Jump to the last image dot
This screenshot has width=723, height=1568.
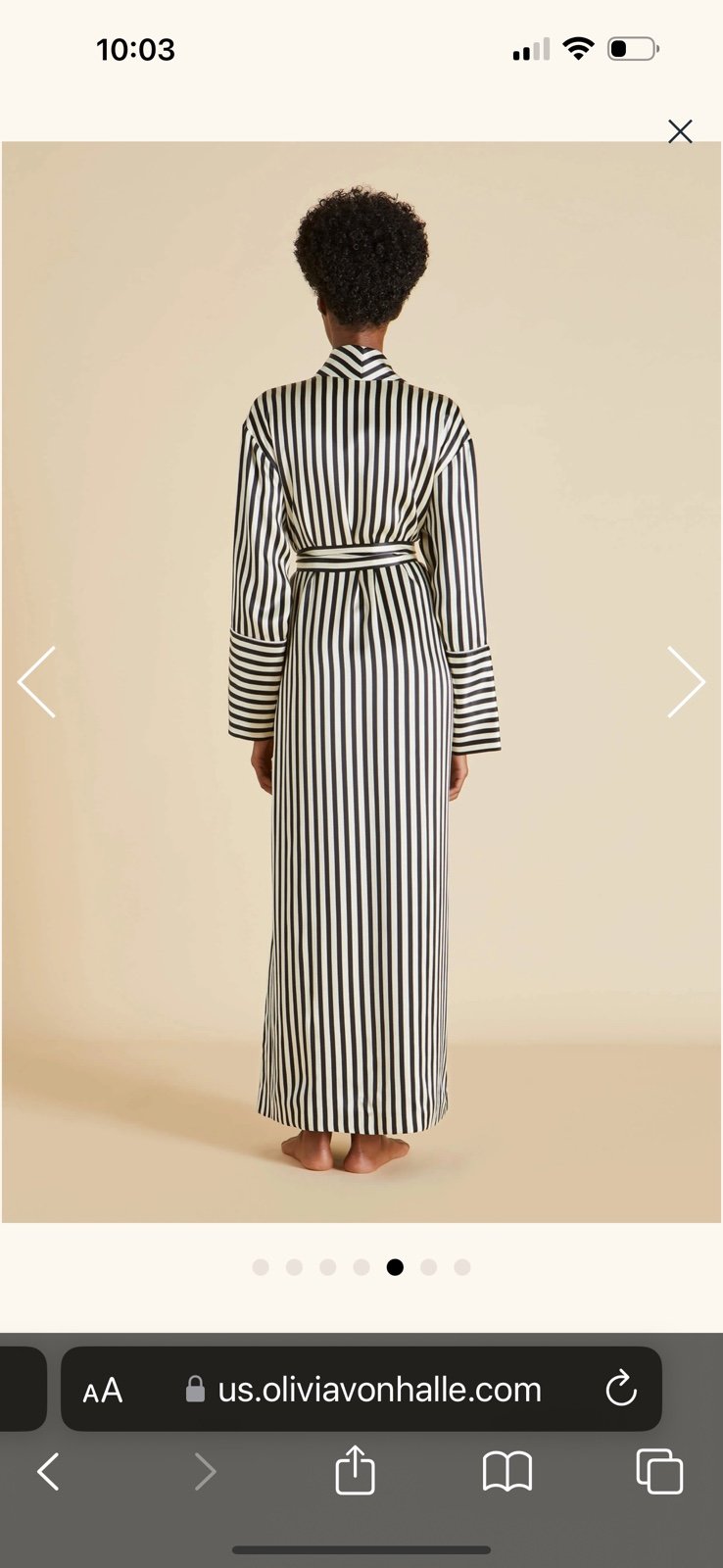pos(462,1267)
